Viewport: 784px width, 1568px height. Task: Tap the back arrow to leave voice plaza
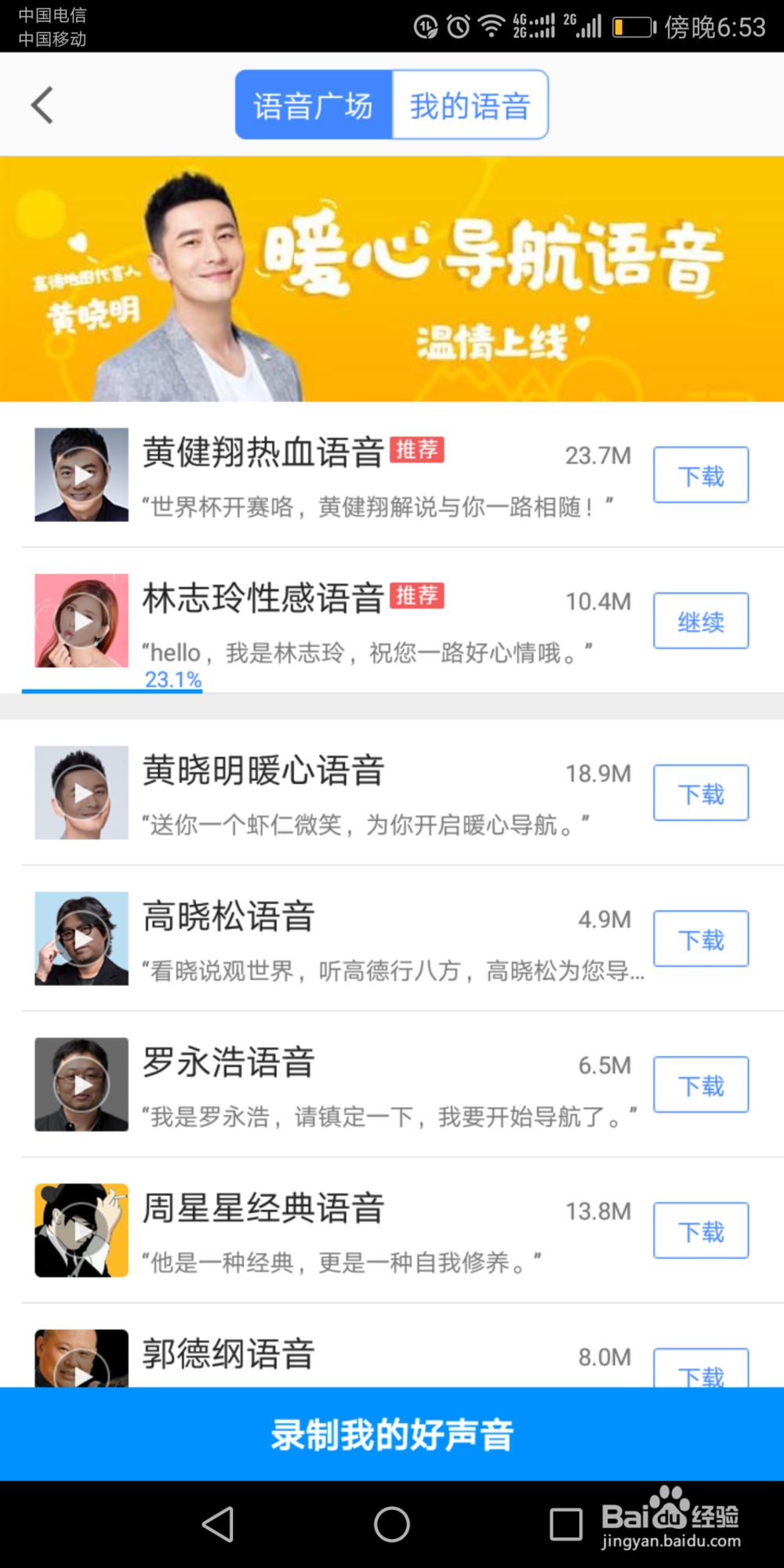(42, 103)
